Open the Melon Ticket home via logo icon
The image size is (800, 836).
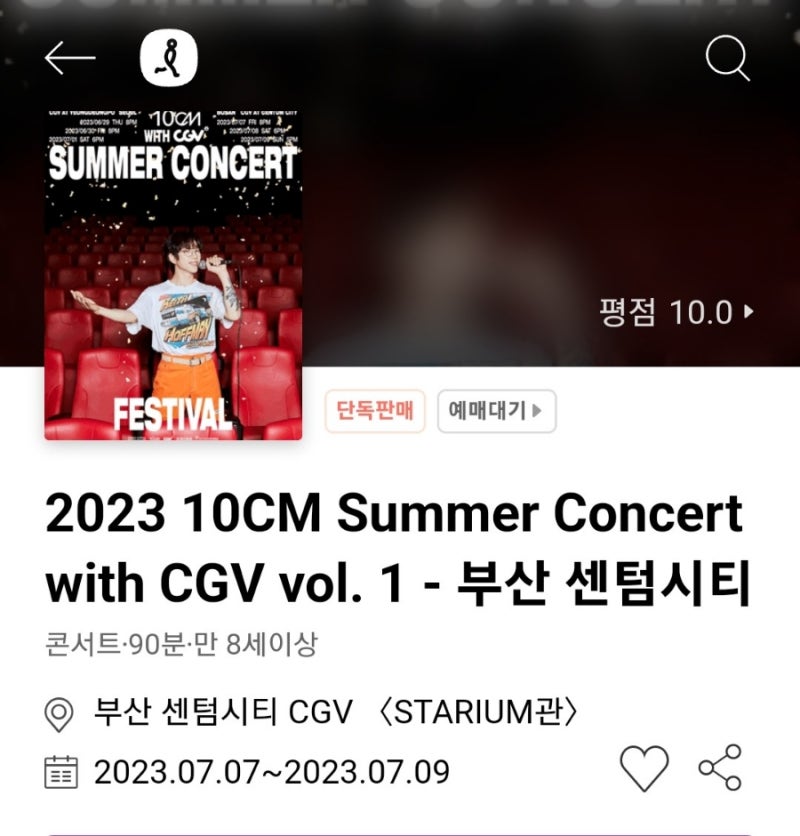pos(170,56)
